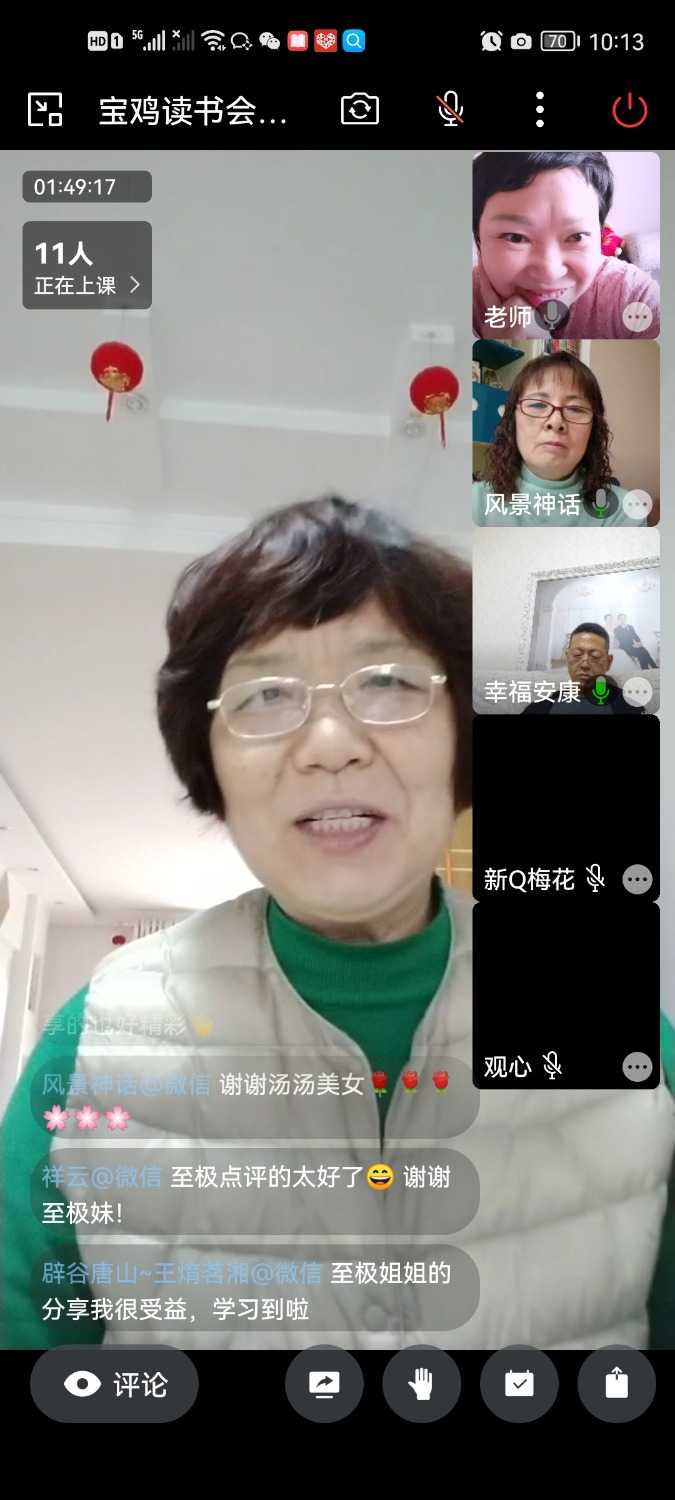675x1500 pixels.
Task: Open the three-dot overflow menu
Action: (540, 109)
